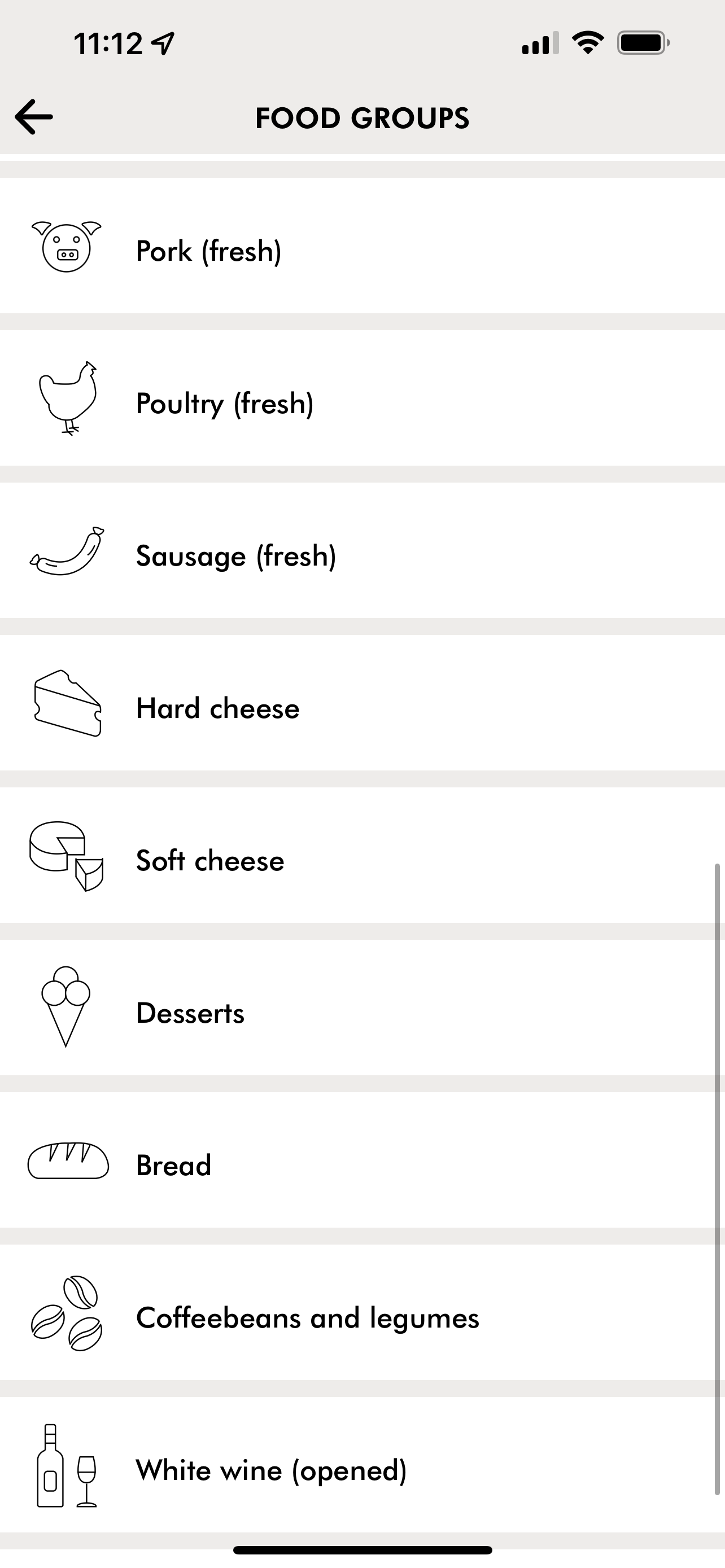
Task: Select Poultry (fresh) from the list
Action: 225,402
